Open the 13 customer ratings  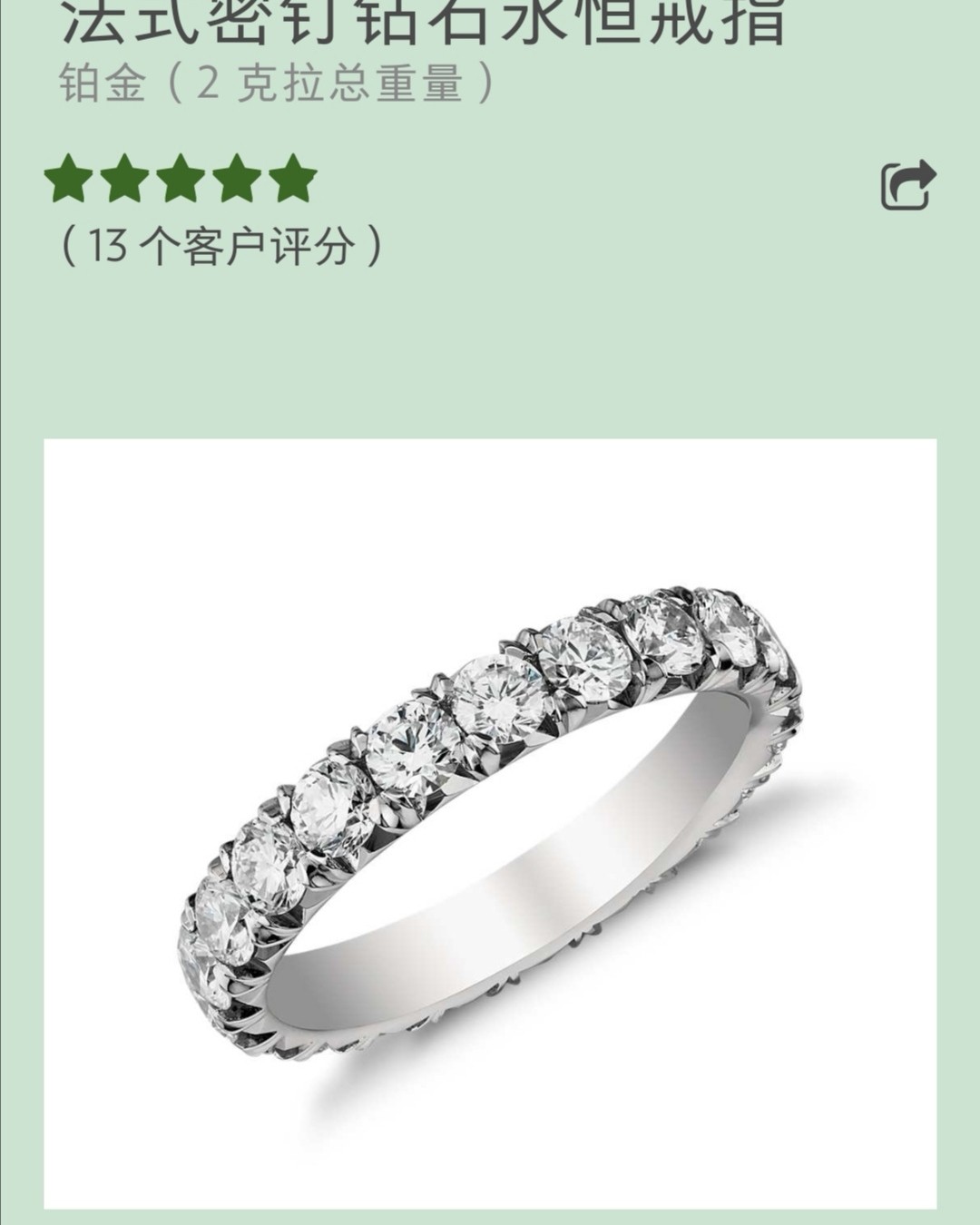pos(220,245)
